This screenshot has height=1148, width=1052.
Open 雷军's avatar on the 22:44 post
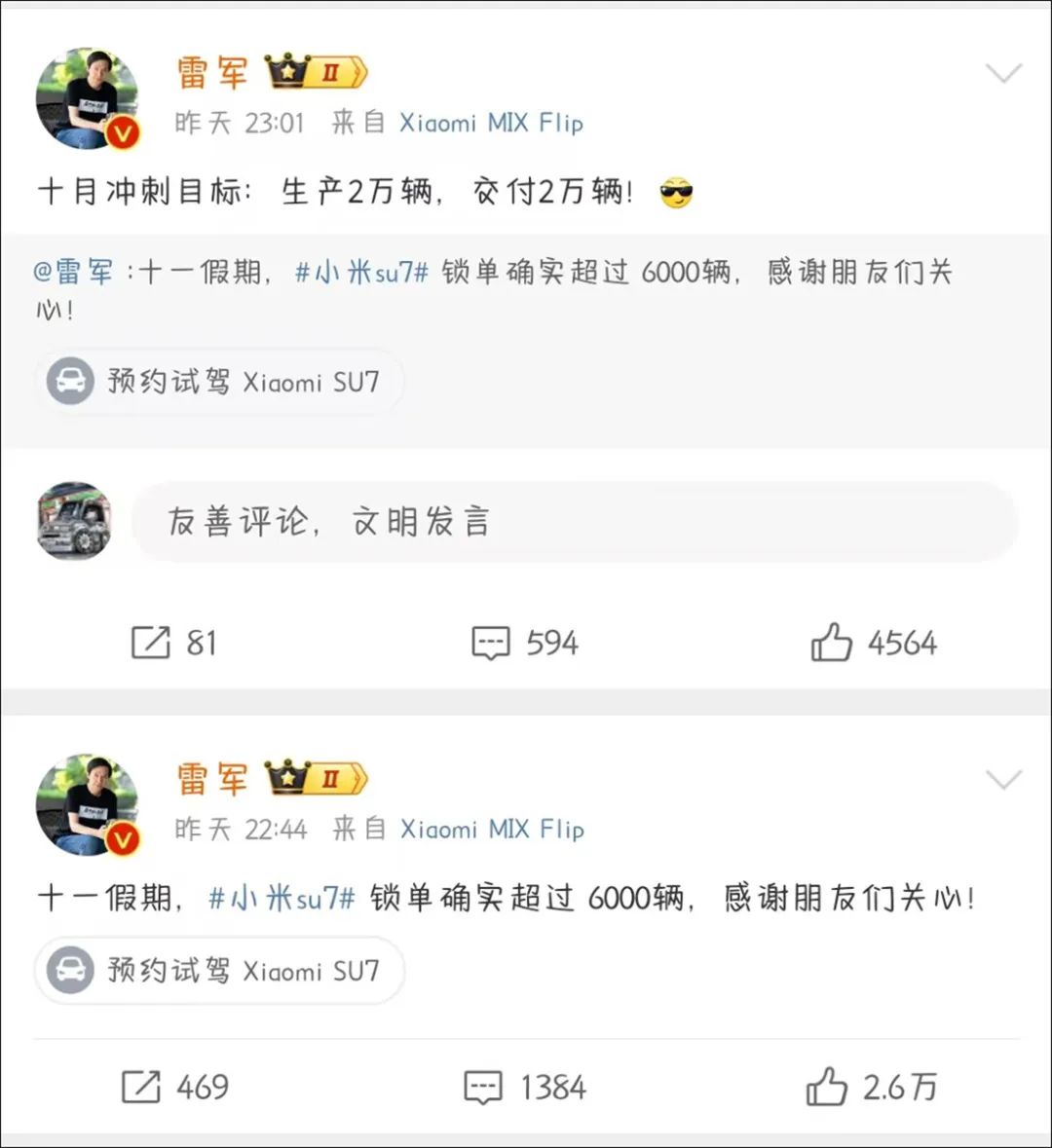pyautogui.click(x=88, y=805)
